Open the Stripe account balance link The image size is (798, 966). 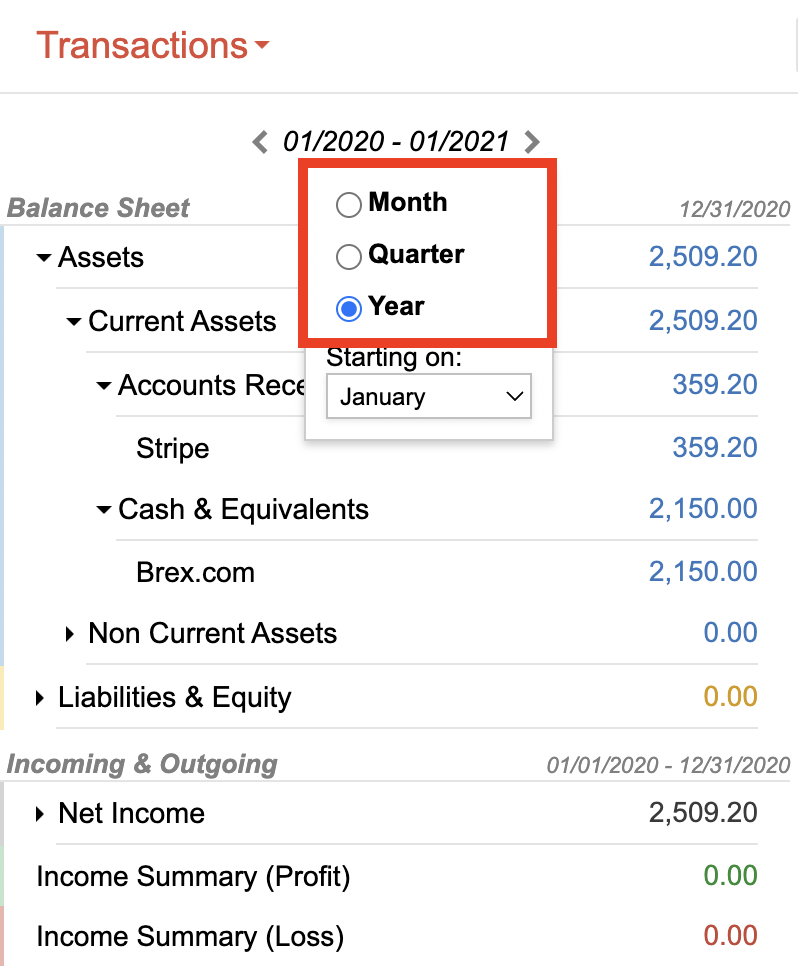(715, 448)
